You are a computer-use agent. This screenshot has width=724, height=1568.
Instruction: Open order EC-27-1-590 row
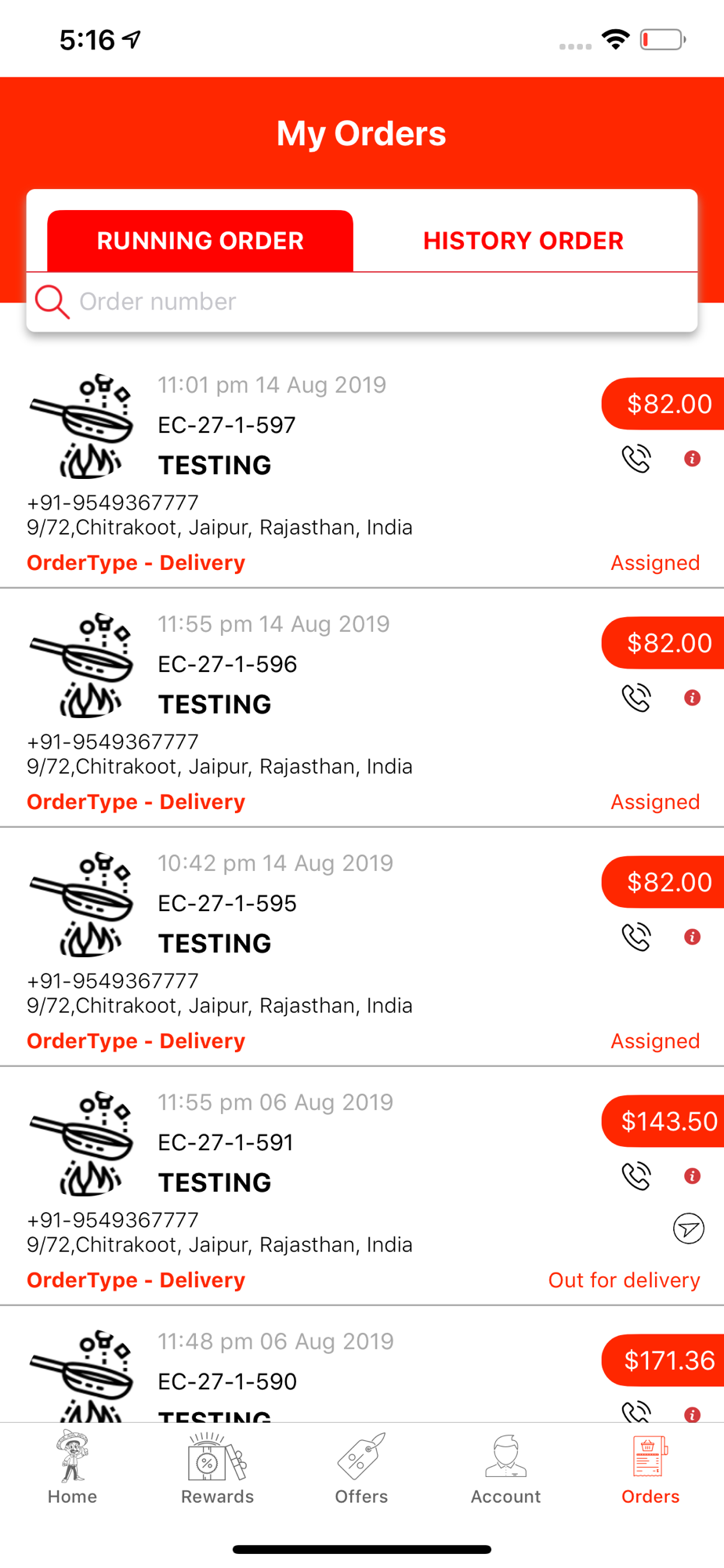point(362,1365)
